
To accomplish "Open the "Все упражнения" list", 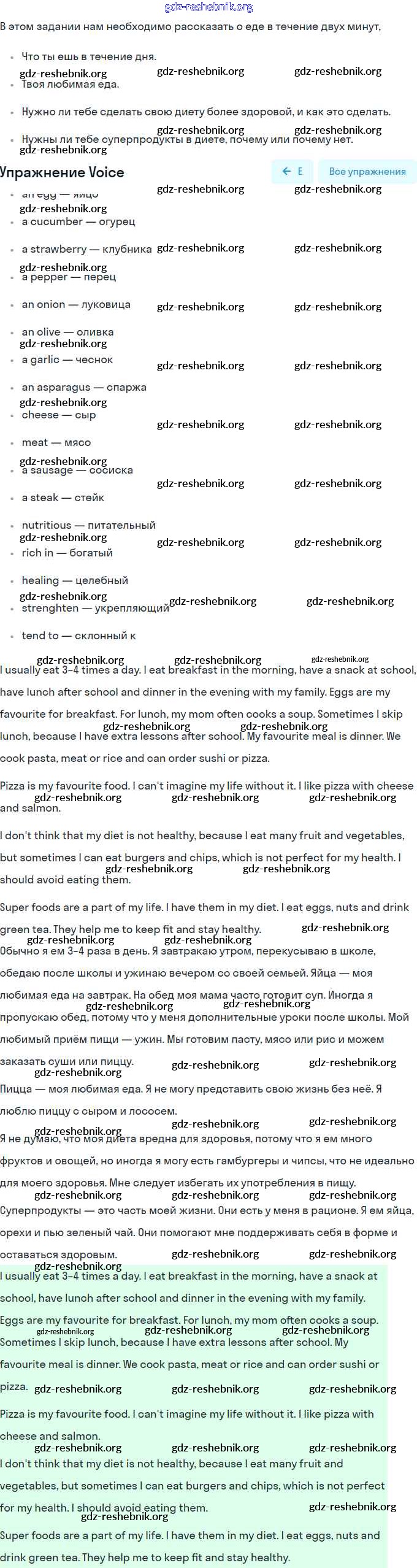I will tap(367, 172).
